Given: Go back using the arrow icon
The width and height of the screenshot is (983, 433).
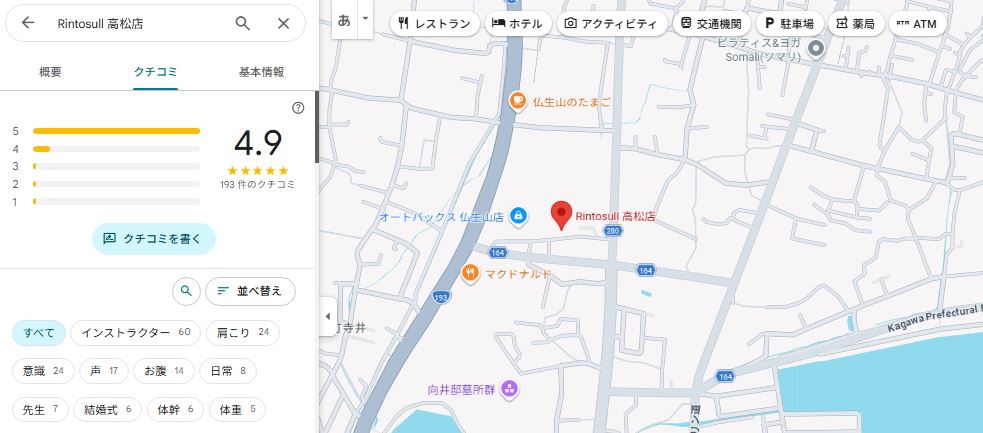Looking at the screenshot, I should click(28, 23).
